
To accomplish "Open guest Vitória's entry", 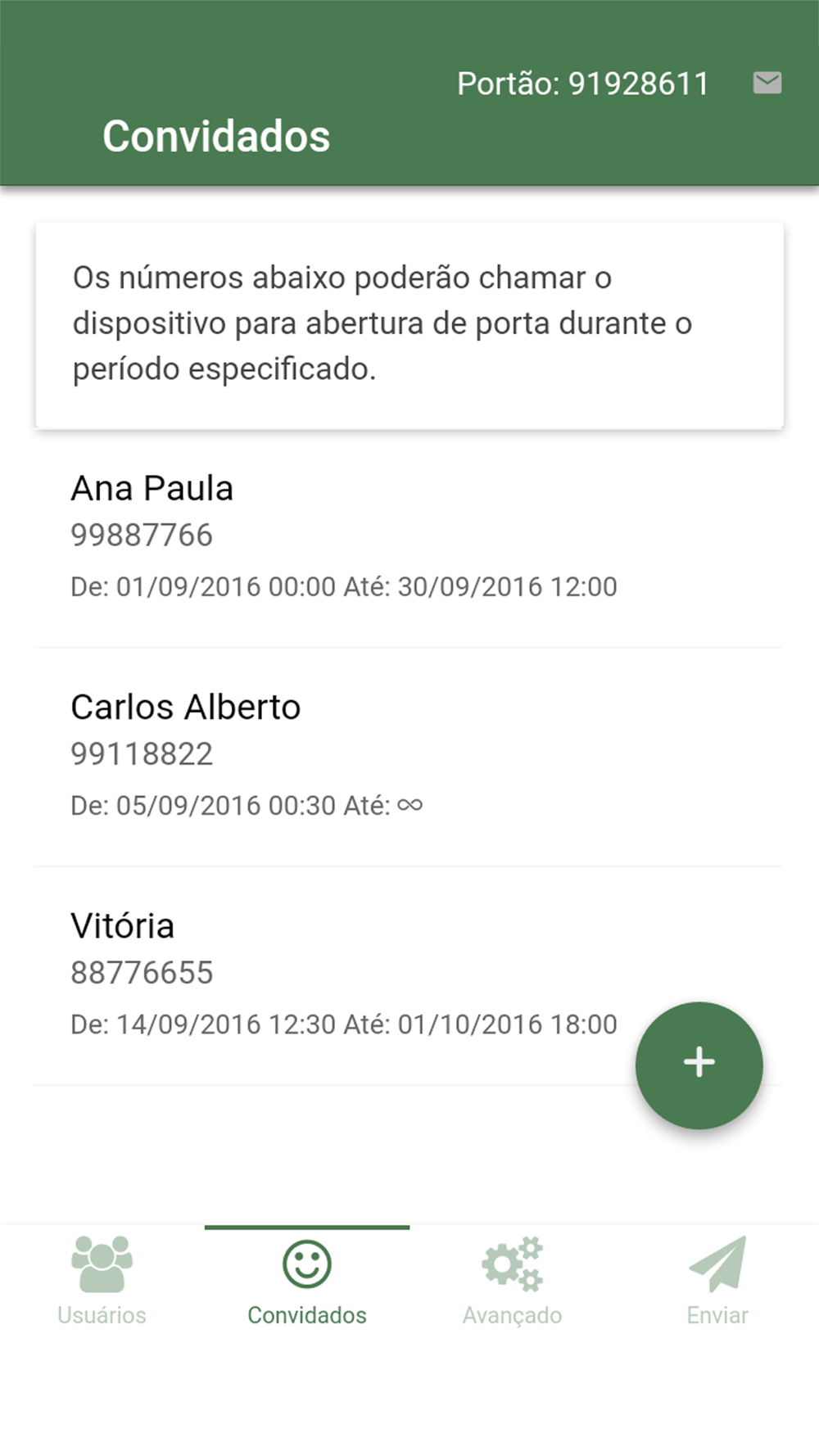I will coord(408,976).
